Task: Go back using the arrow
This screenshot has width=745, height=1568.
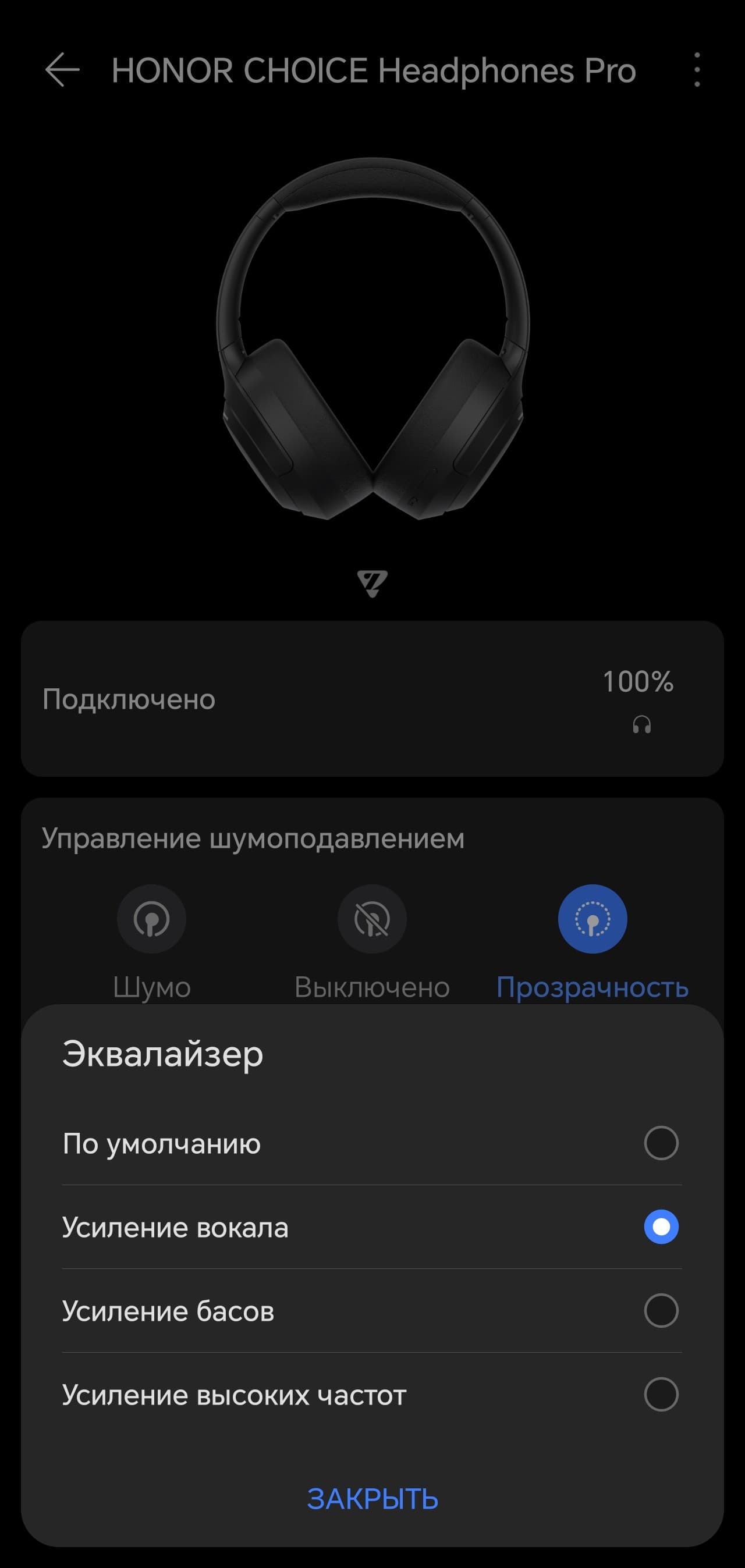Action: (x=62, y=70)
